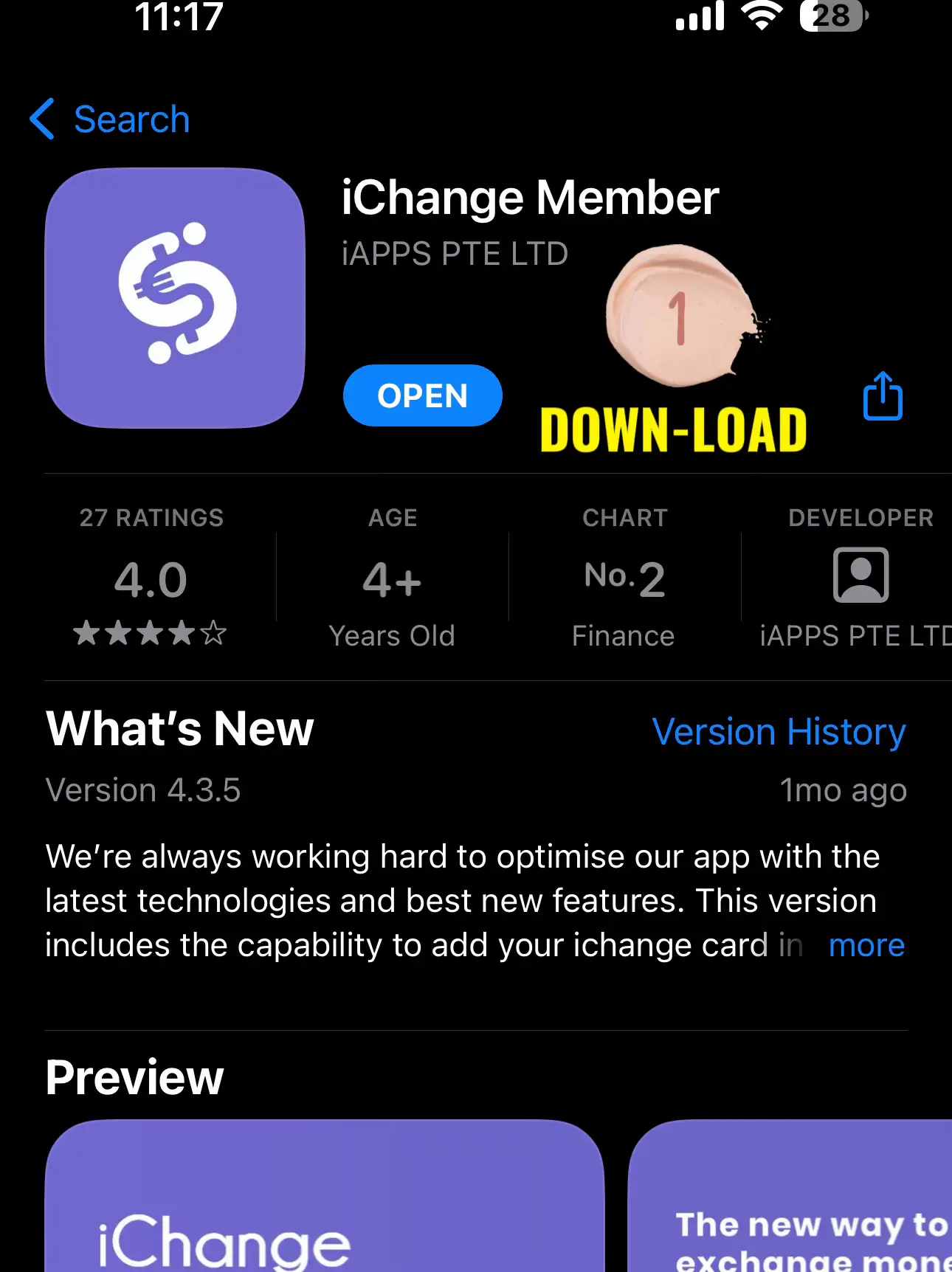Viewport: 952px width, 1272px height.
Task: Expand the description with the more link
Action: (x=866, y=945)
